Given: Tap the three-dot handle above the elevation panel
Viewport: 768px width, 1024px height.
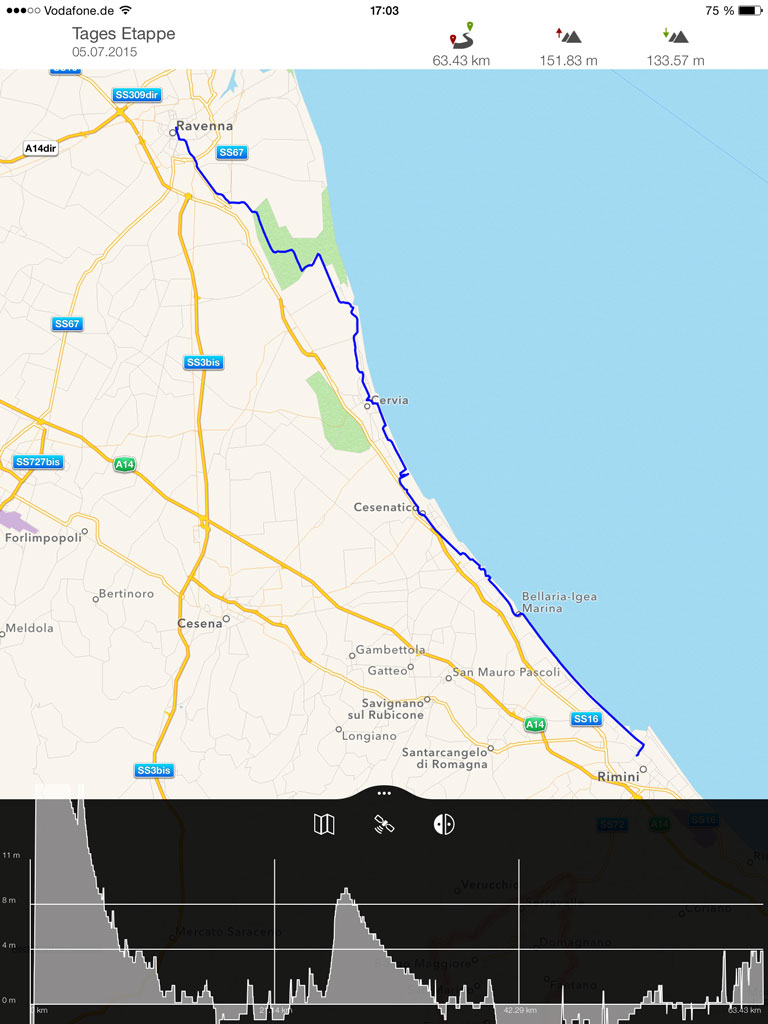Looking at the screenshot, I should [x=384, y=793].
